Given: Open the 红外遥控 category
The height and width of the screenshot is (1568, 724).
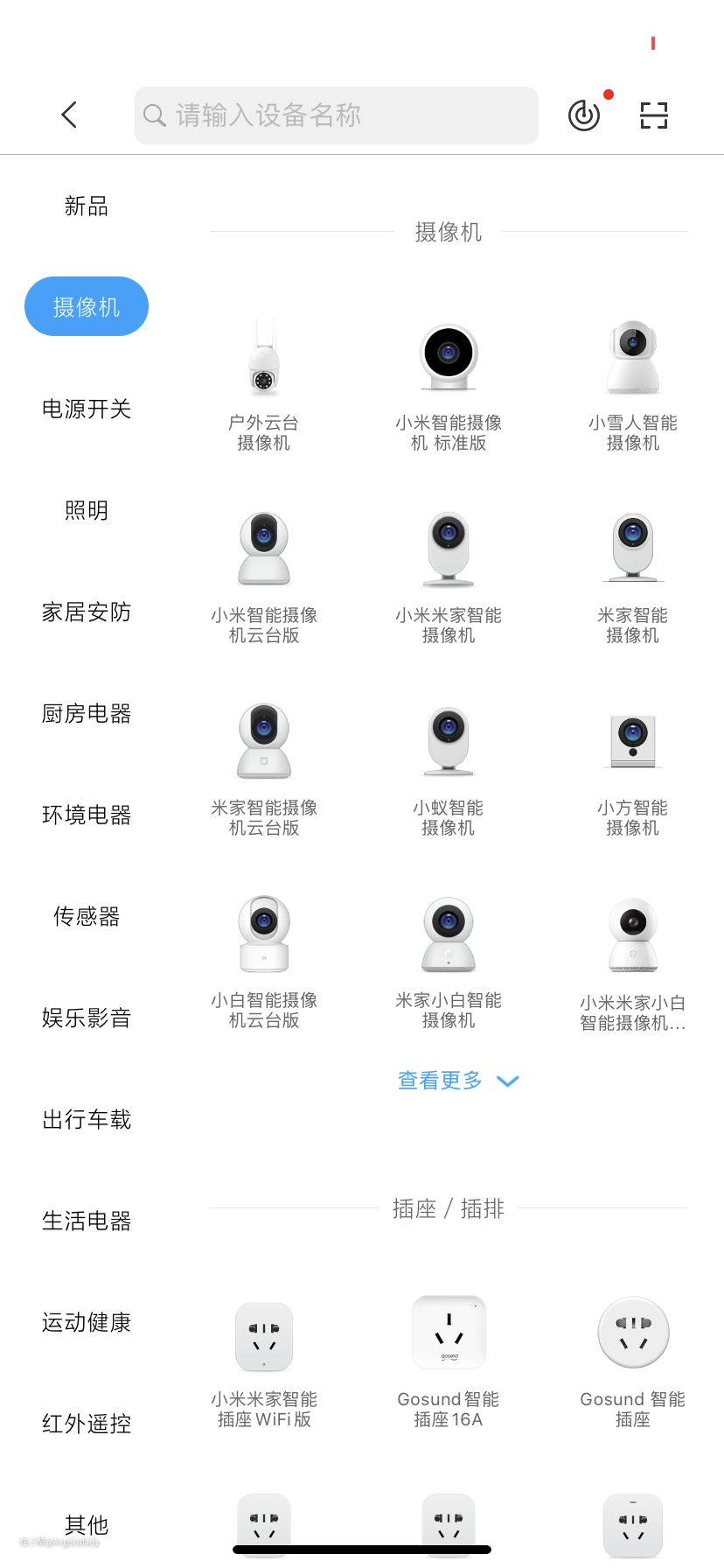Looking at the screenshot, I should [86, 1424].
